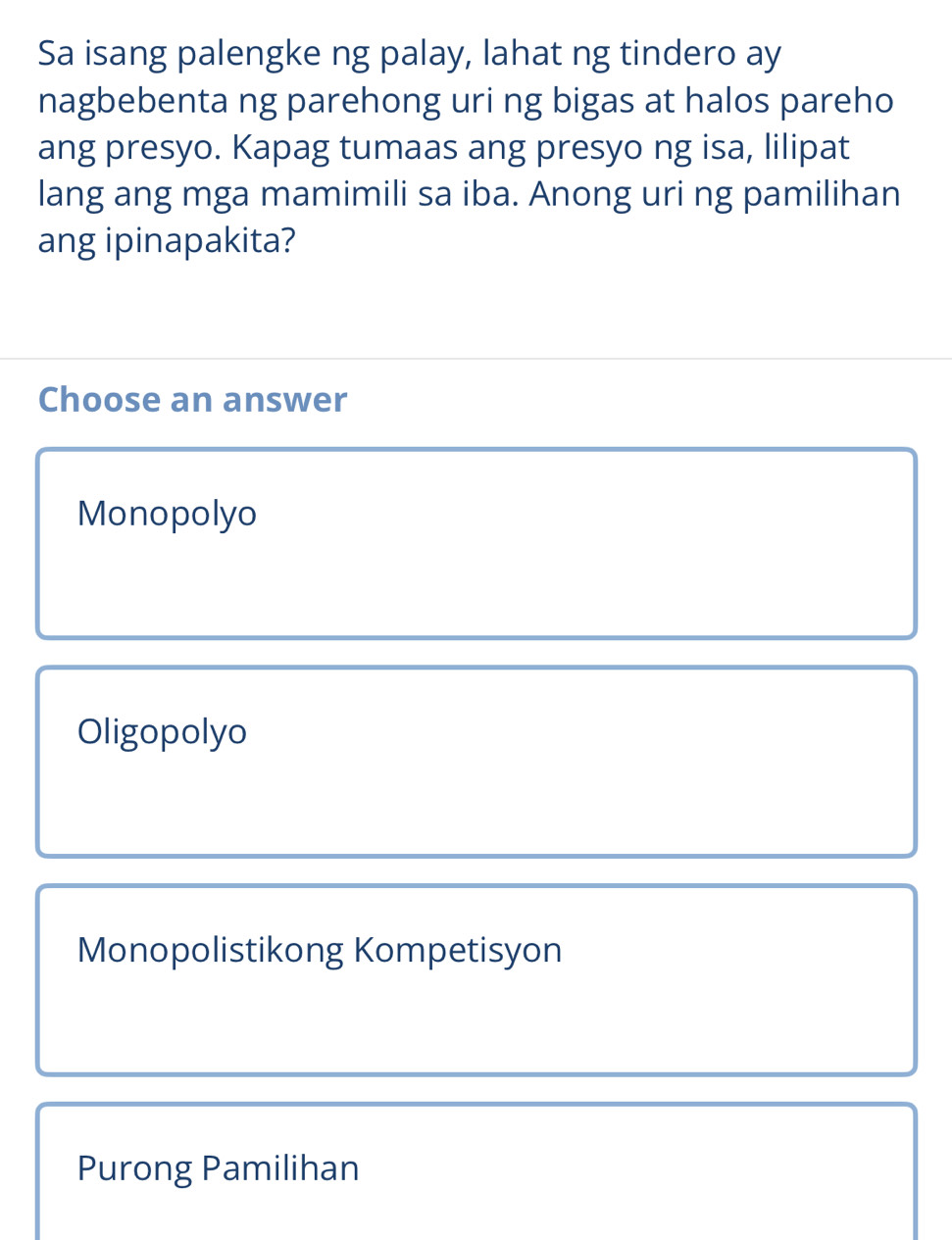Select the correct market type Monopolistikong Kompetisyon
The height and width of the screenshot is (1240, 952).
coord(476,979)
